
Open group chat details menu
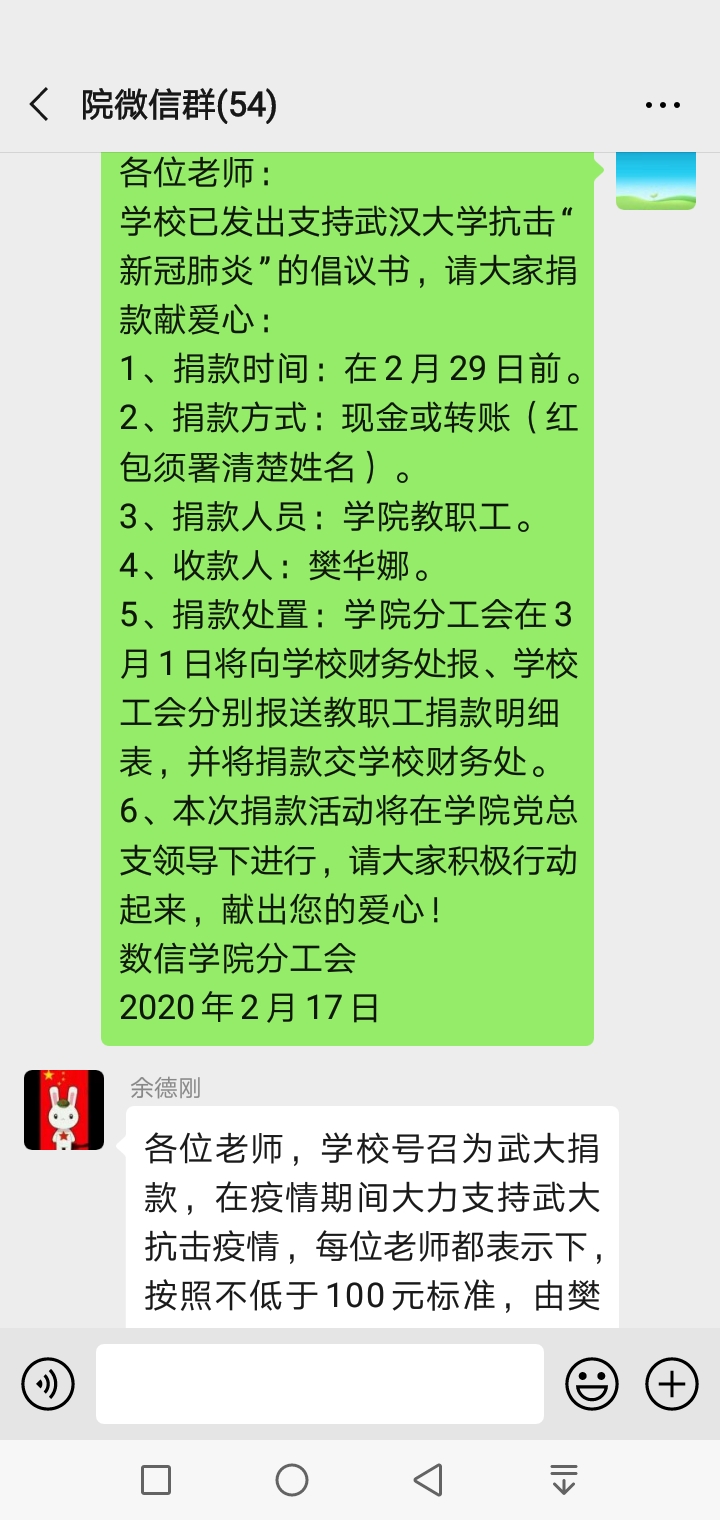[x=662, y=105]
